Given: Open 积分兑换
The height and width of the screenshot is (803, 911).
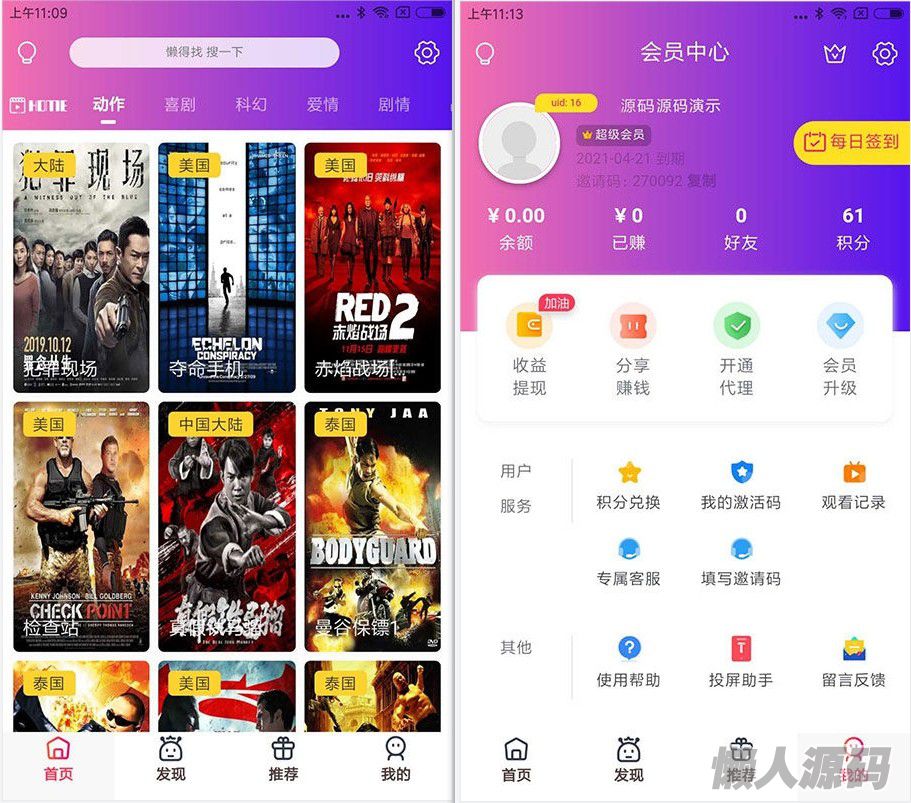Looking at the screenshot, I should tap(628, 485).
